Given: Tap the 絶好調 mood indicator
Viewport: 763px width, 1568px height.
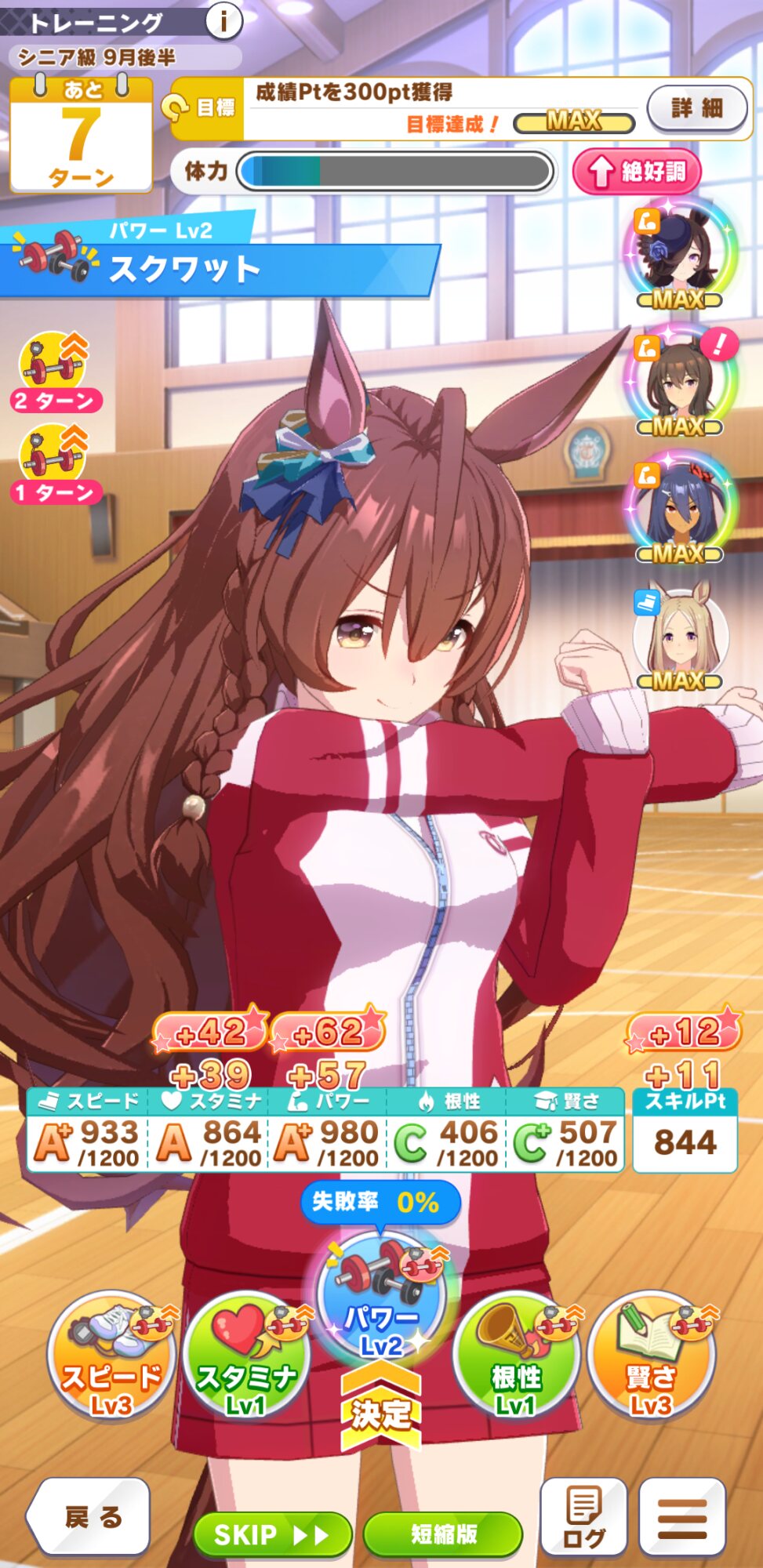Looking at the screenshot, I should 636,171.
